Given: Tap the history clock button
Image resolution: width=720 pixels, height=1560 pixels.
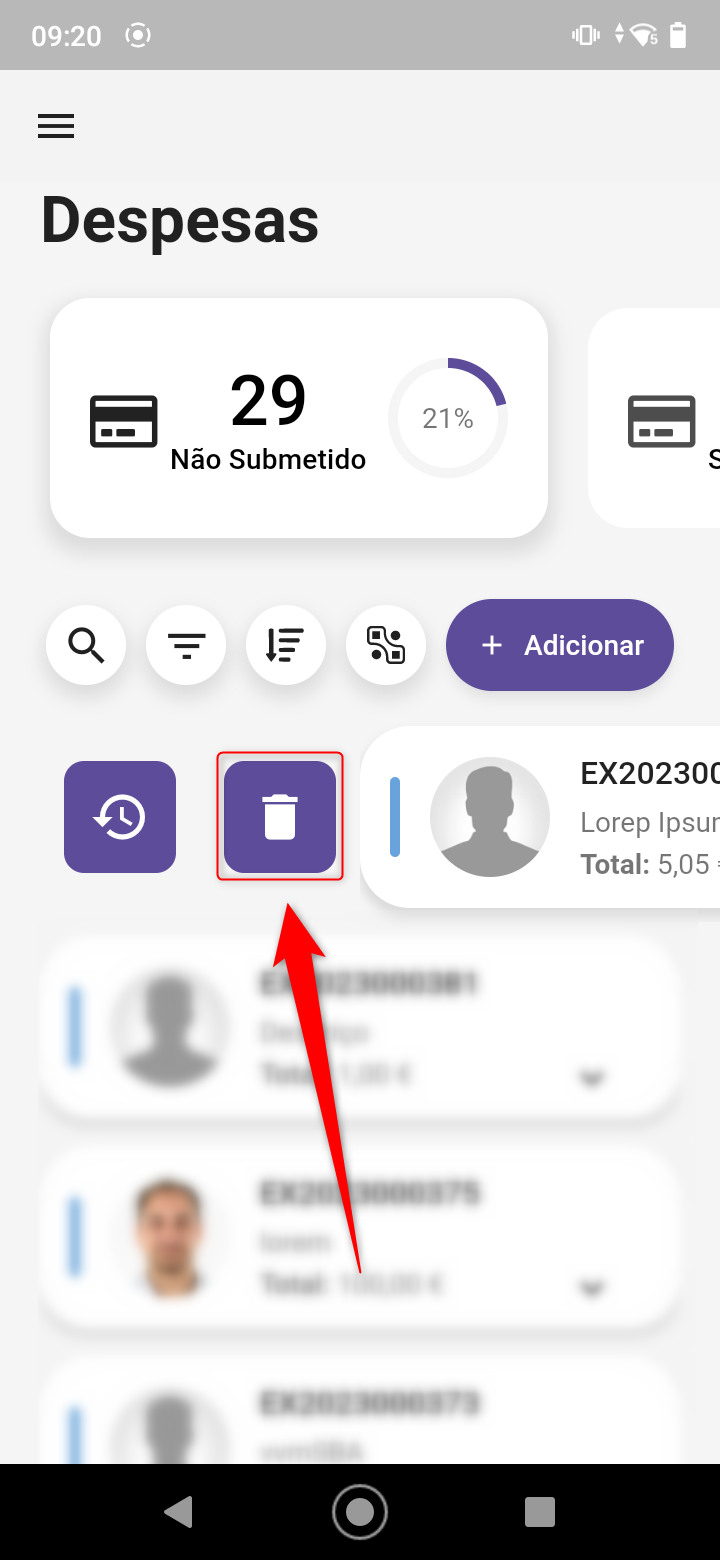Looking at the screenshot, I should (x=120, y=817).
